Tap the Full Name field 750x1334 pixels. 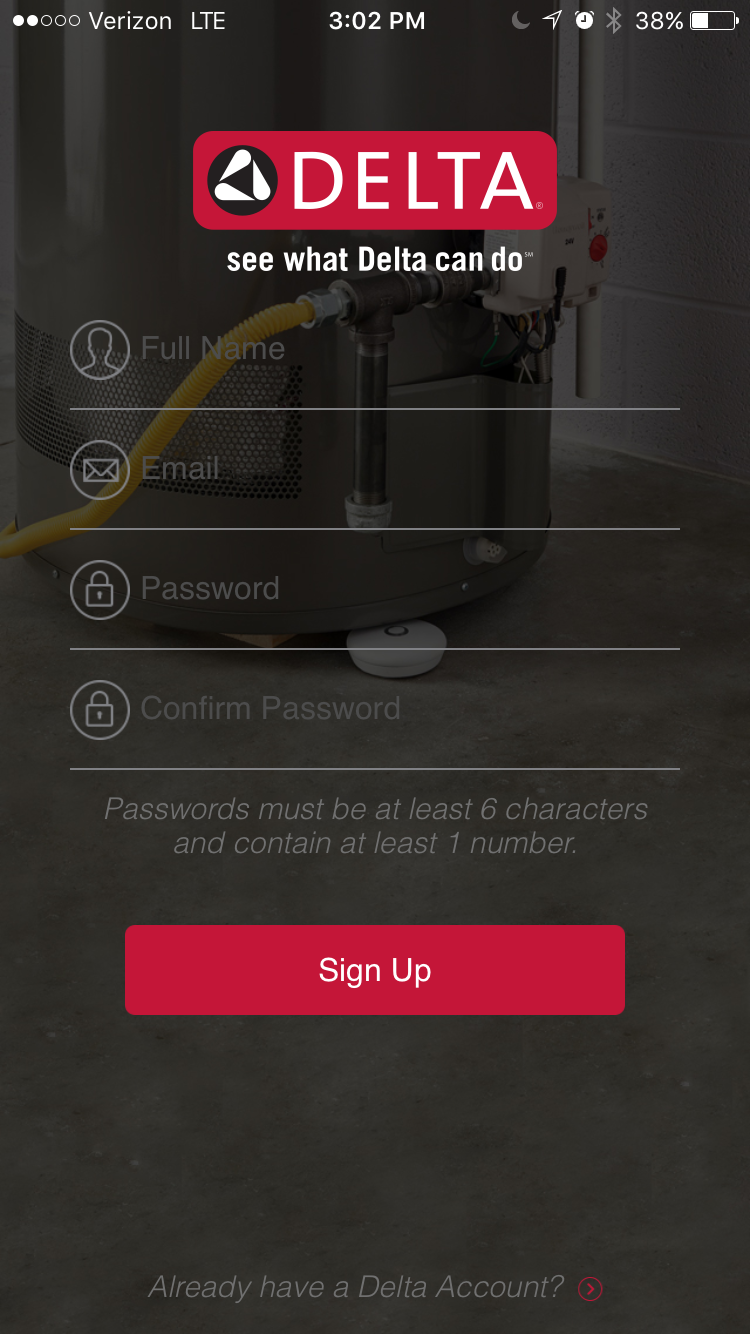pyautogui.click(x=400, y=349)
